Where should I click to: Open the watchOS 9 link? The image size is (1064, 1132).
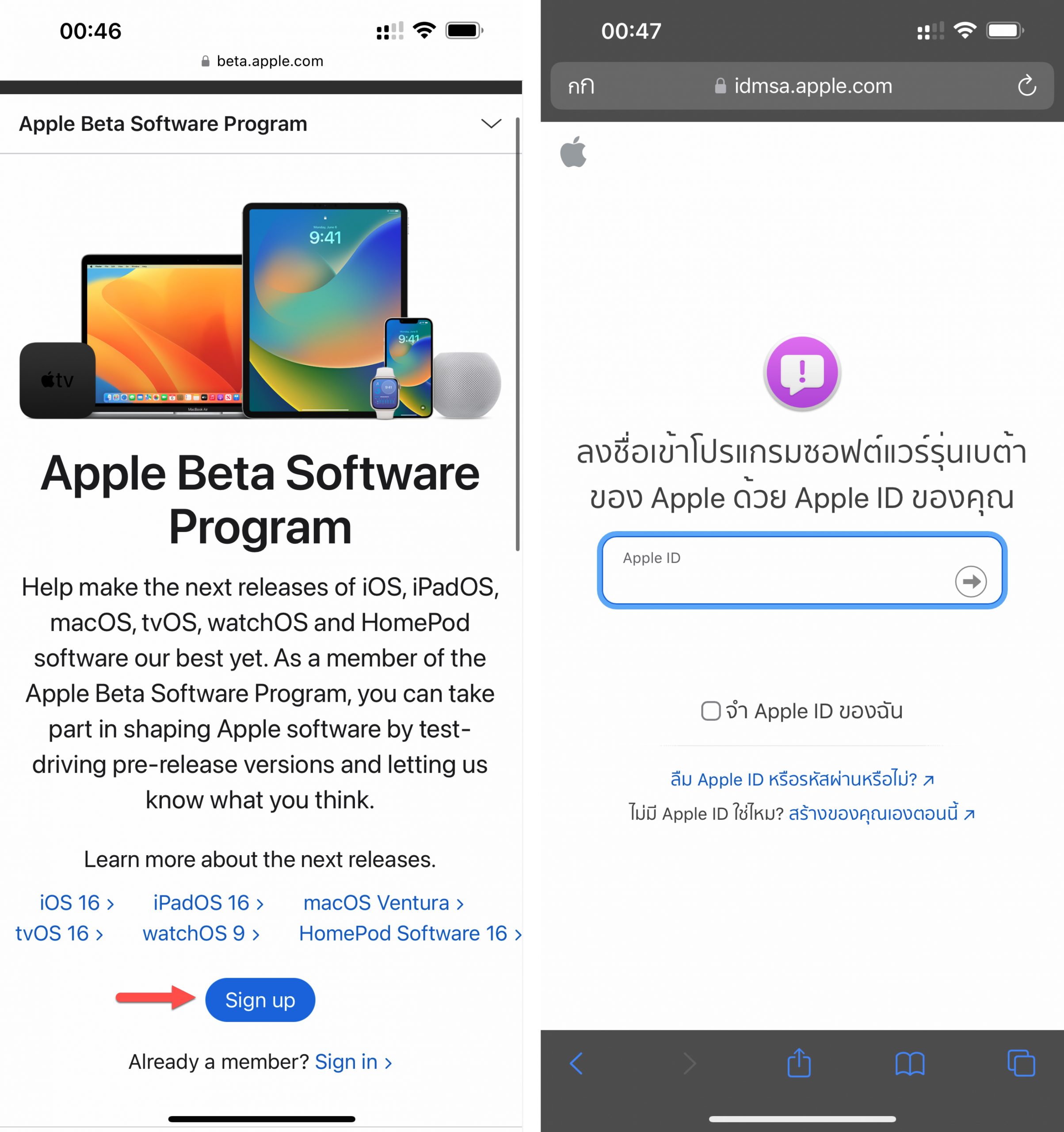pos(200,933)
